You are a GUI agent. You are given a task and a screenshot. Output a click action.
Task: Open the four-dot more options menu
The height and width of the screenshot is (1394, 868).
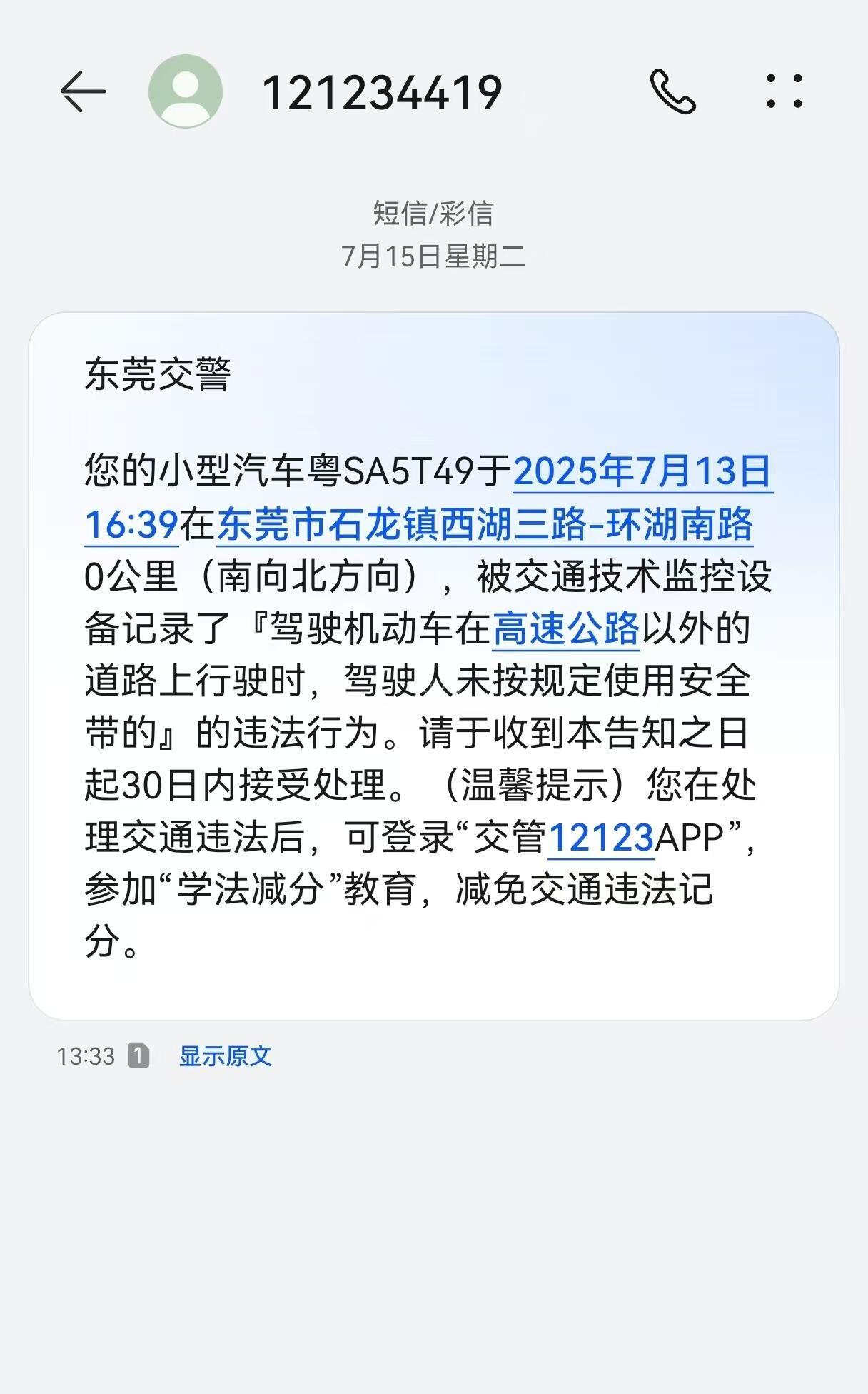784,91
